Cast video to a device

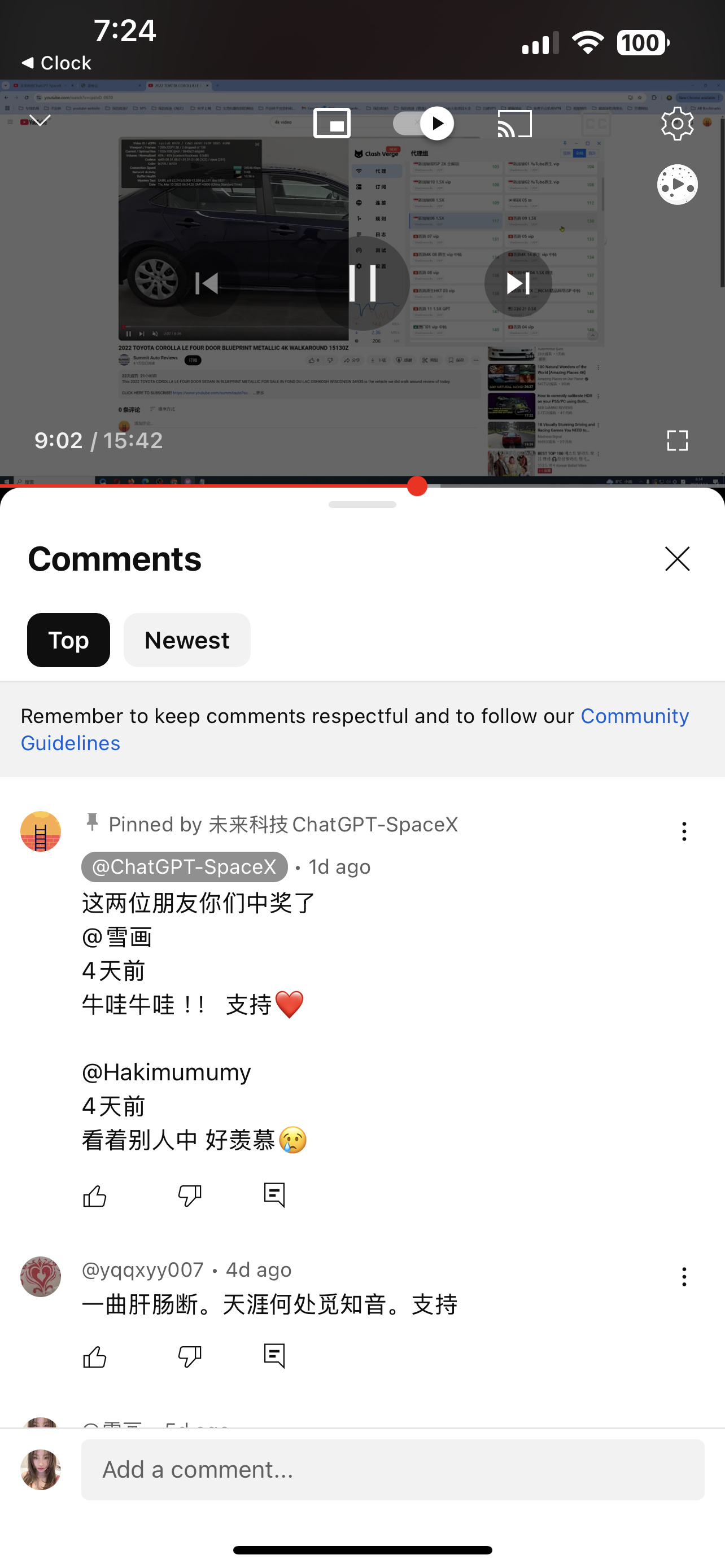tap(514, 124)
